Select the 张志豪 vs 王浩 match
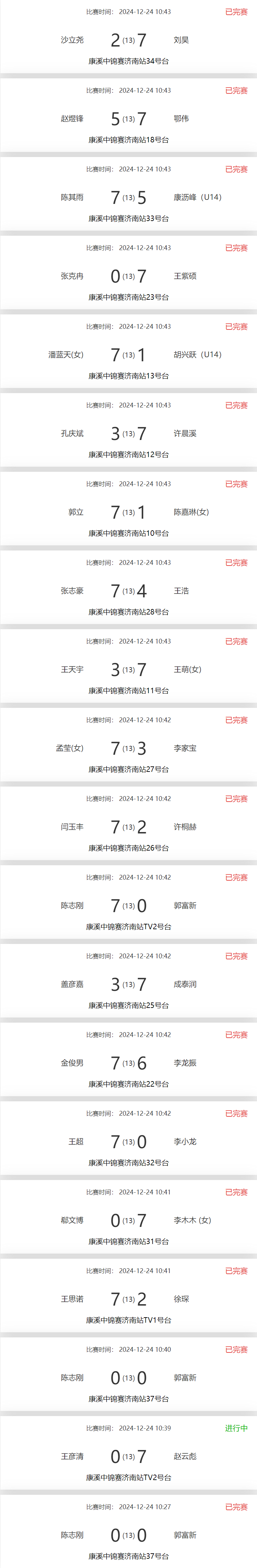 click(129, 591)
